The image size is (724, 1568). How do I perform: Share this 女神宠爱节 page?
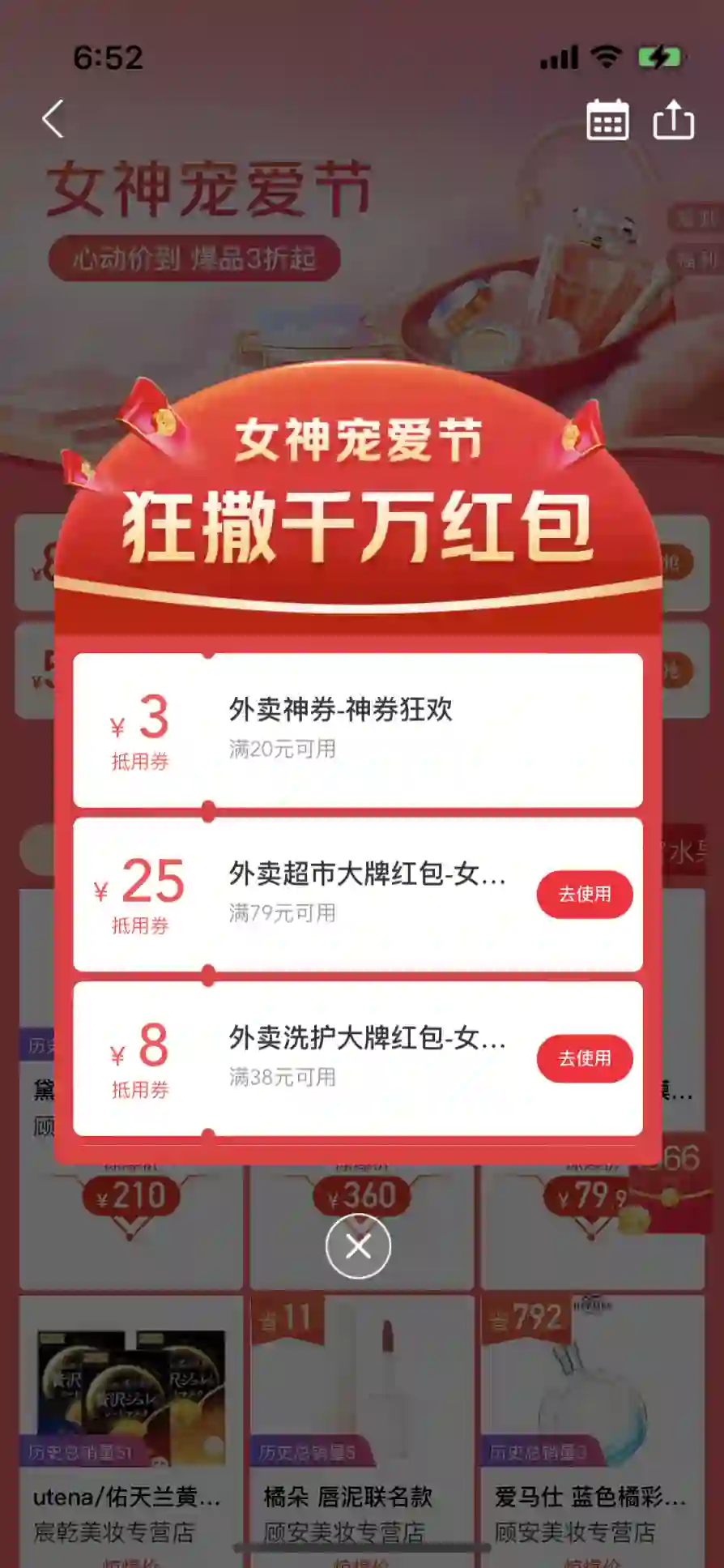click(673, 120)
